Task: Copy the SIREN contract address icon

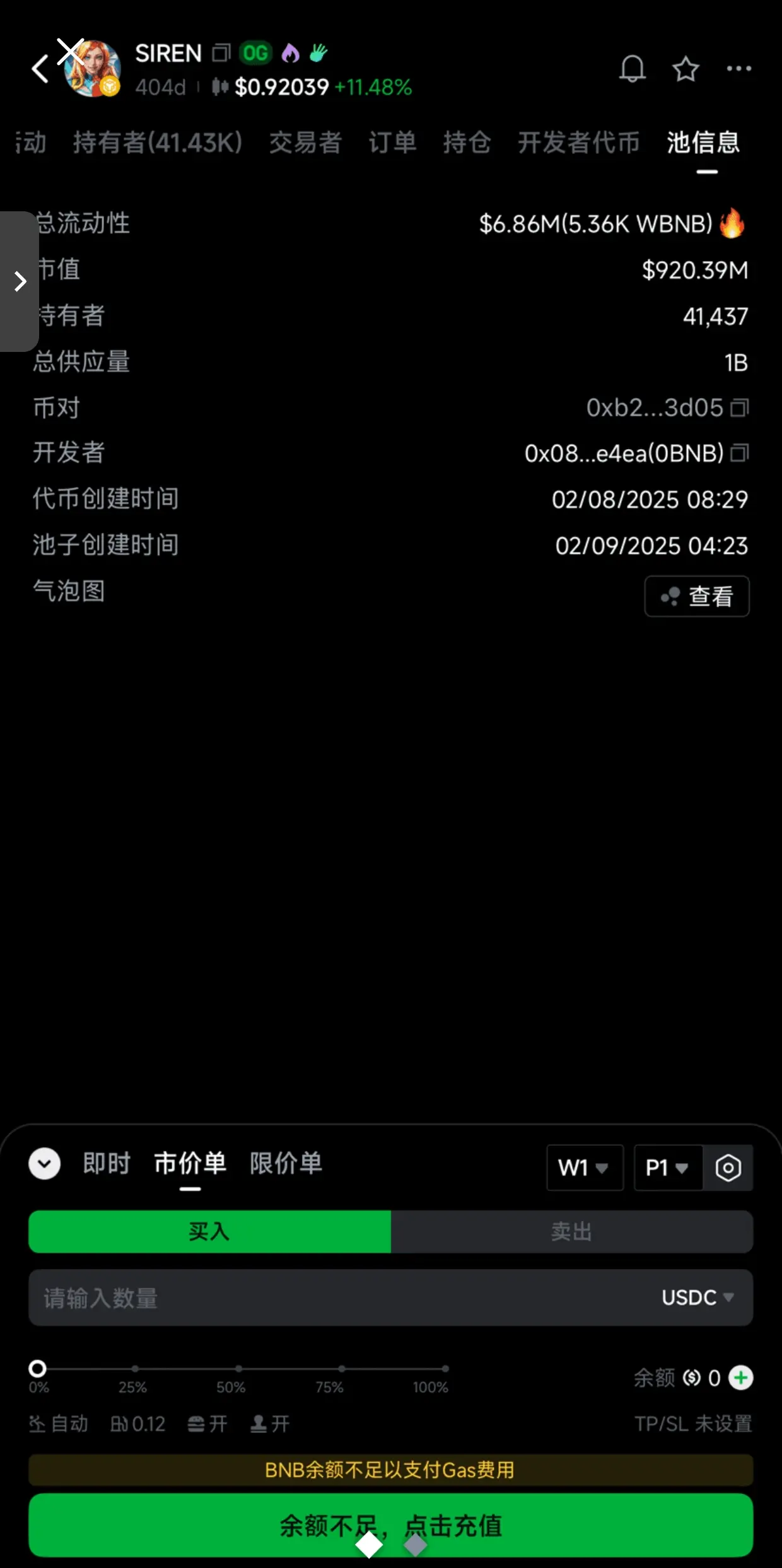Action: coord(219,53)
